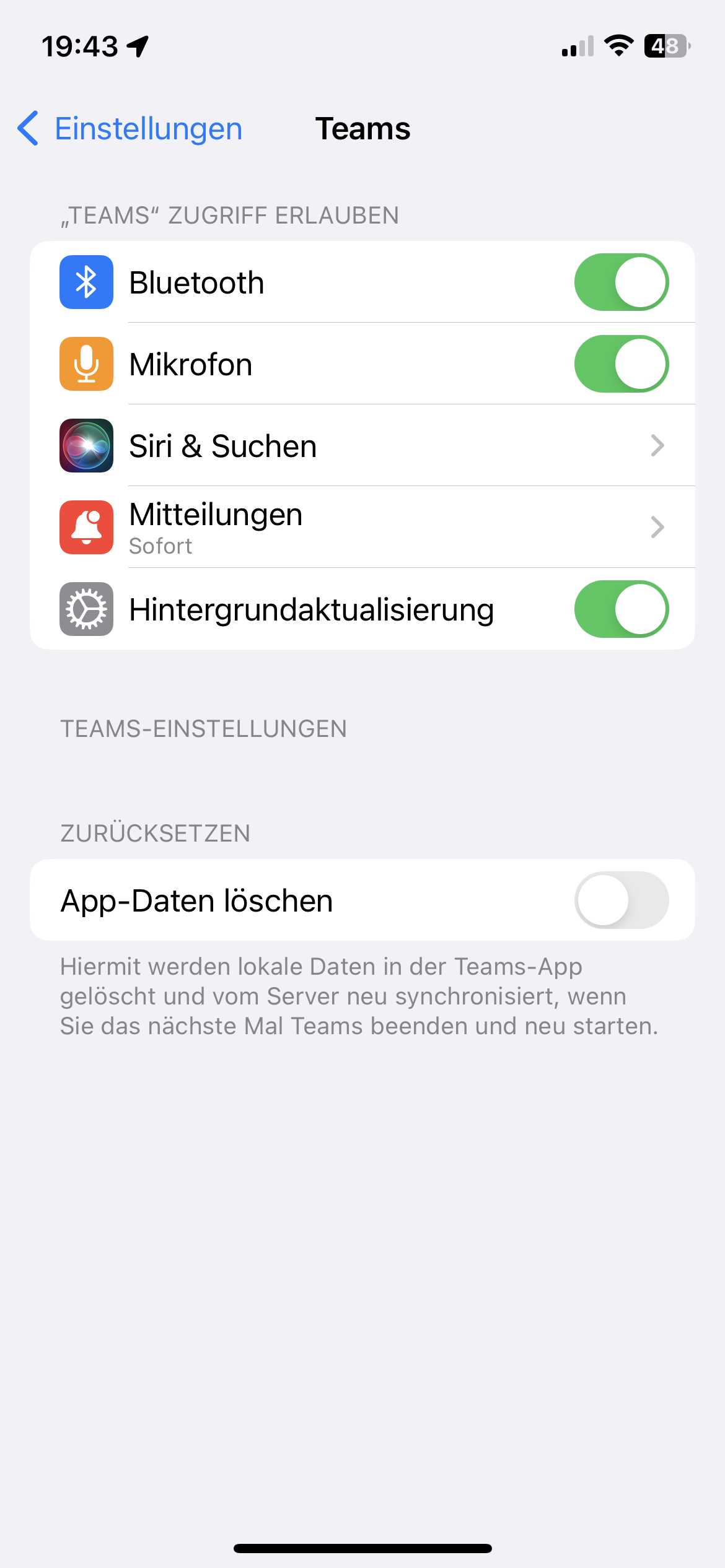This screenshot has width=725, height=1568.
Task: Open Siri & Suchen settings
Action: pos(362,446)
